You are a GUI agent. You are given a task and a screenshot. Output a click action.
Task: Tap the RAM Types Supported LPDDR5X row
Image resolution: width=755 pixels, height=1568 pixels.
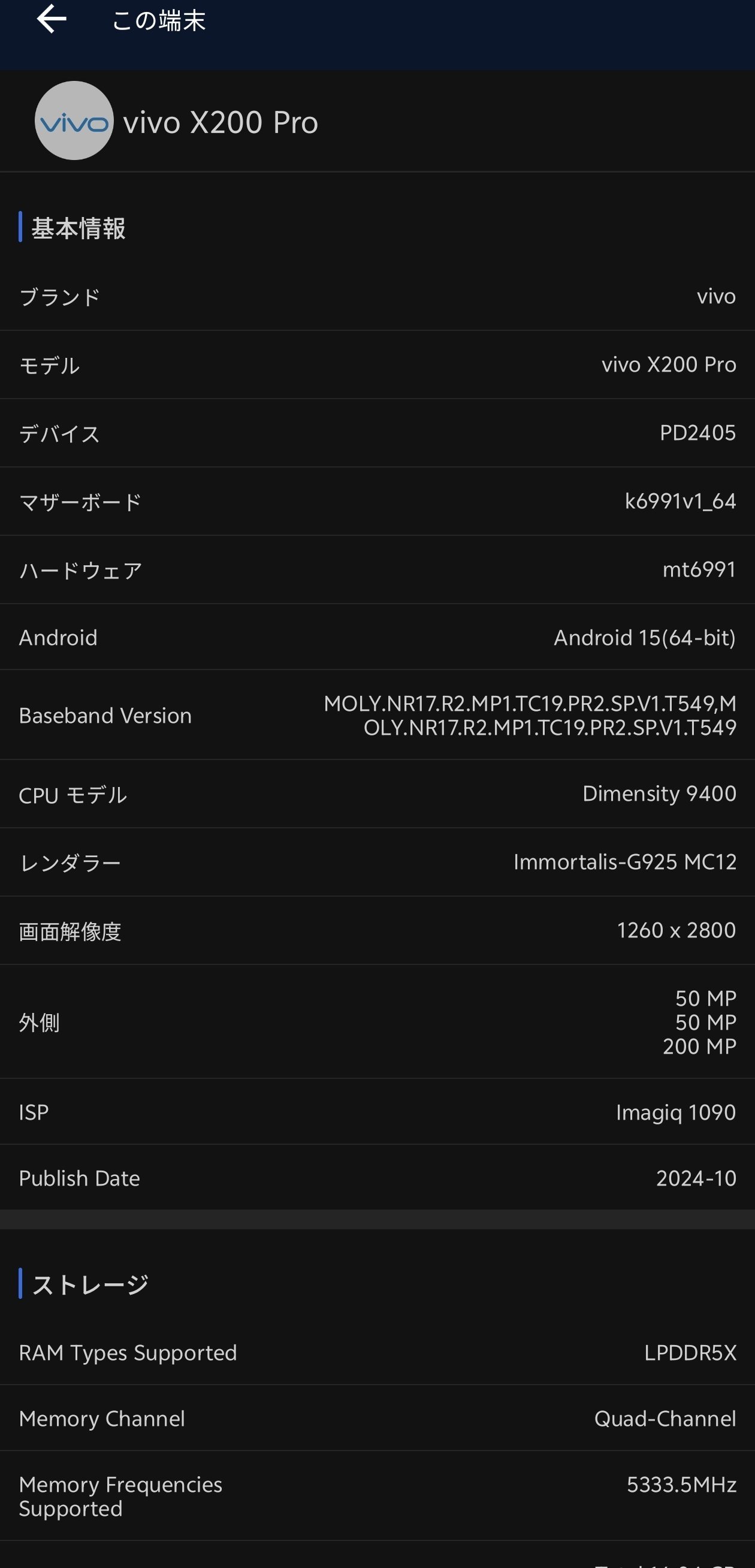tap(377, 1353)
